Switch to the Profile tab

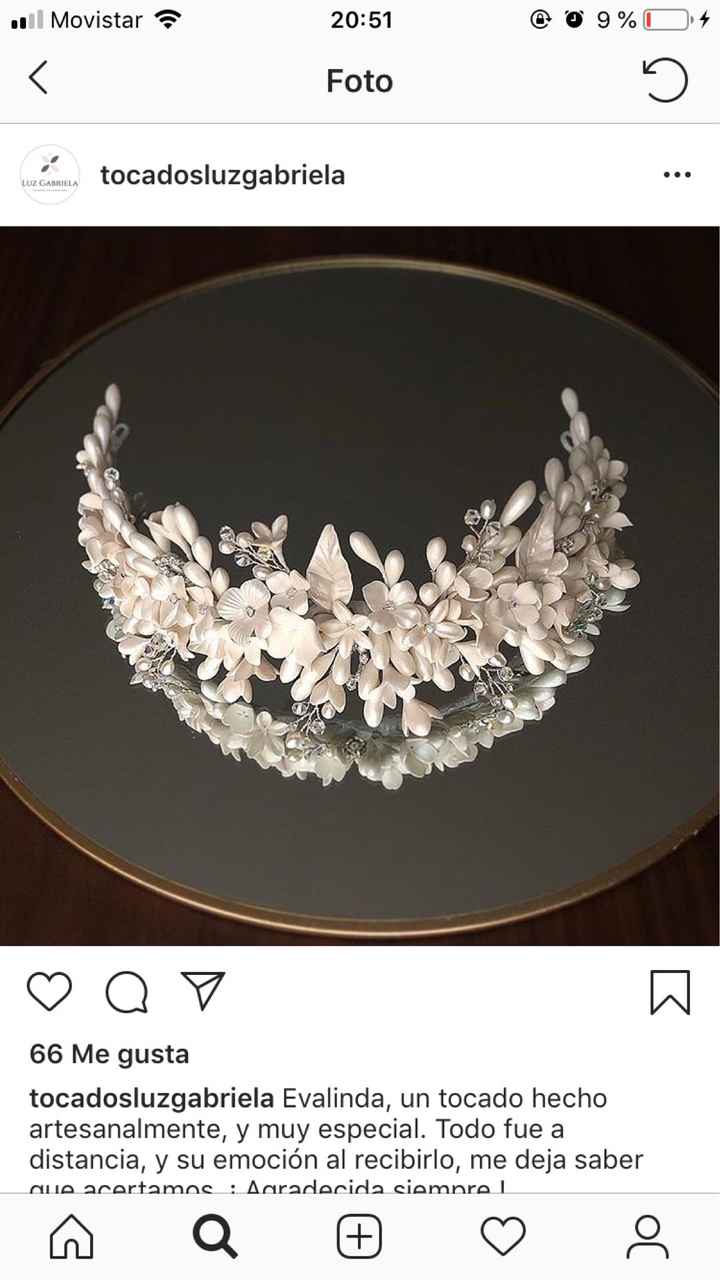[647, 1237]
